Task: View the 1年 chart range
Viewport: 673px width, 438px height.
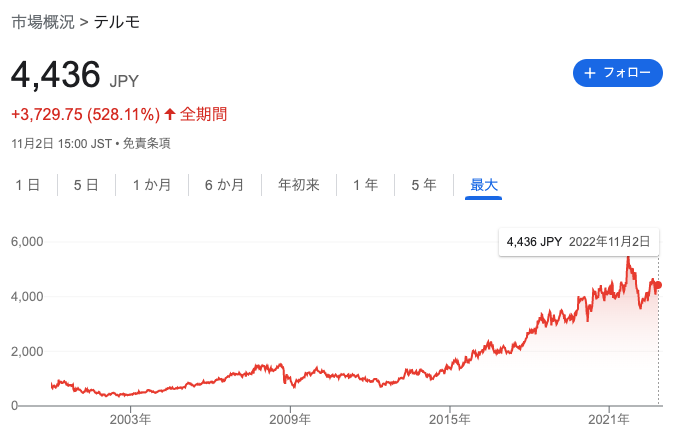Action: coord(365,184)
